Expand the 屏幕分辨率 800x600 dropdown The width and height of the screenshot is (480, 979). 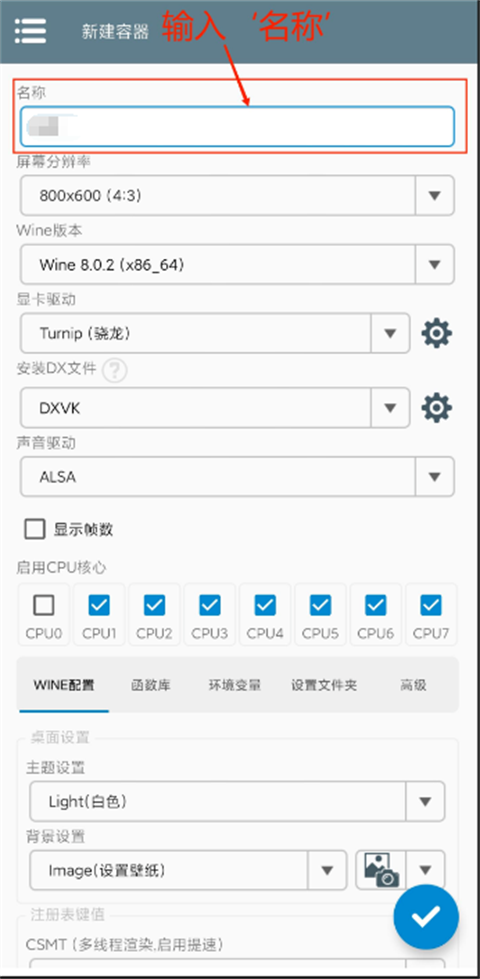237,195
